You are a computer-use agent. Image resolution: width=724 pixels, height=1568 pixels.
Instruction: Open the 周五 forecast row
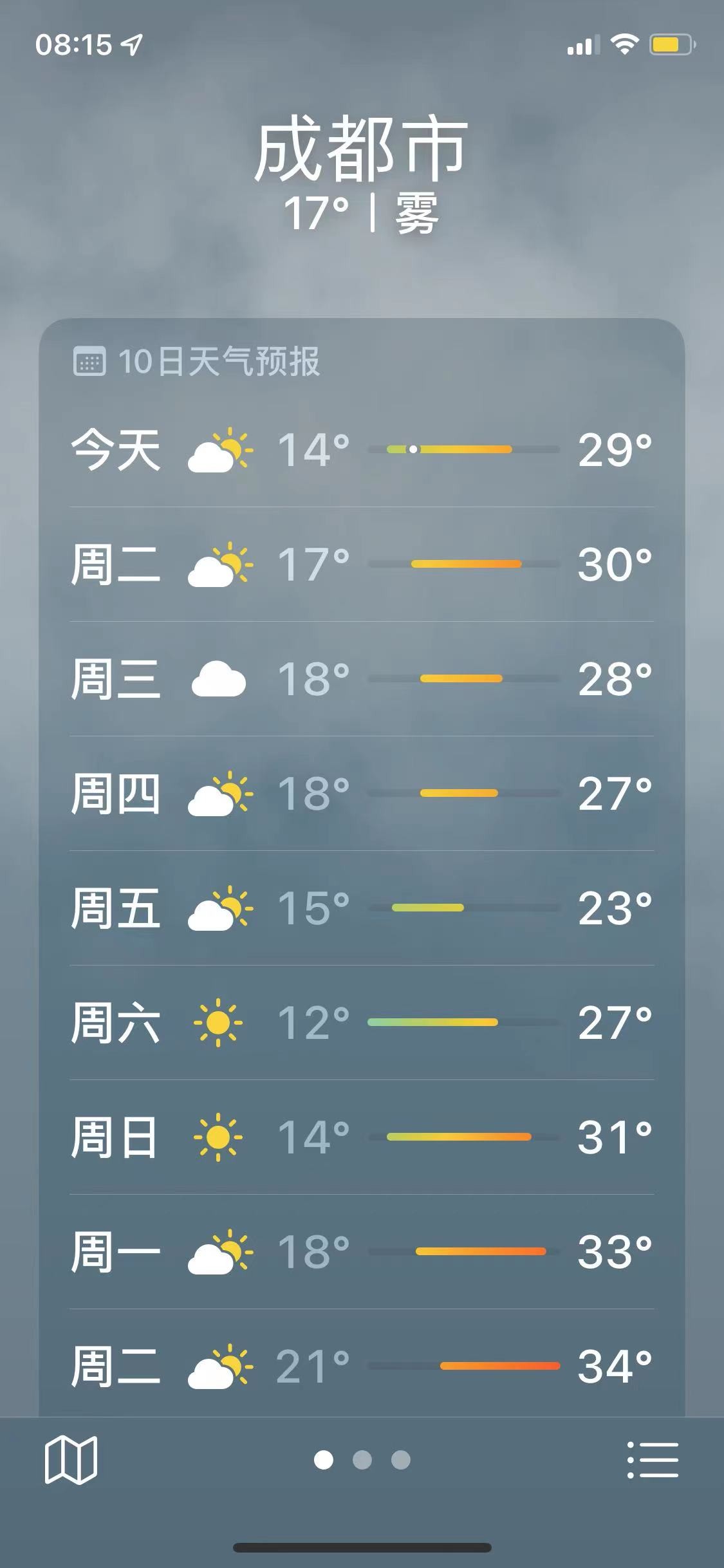(362, 908)
